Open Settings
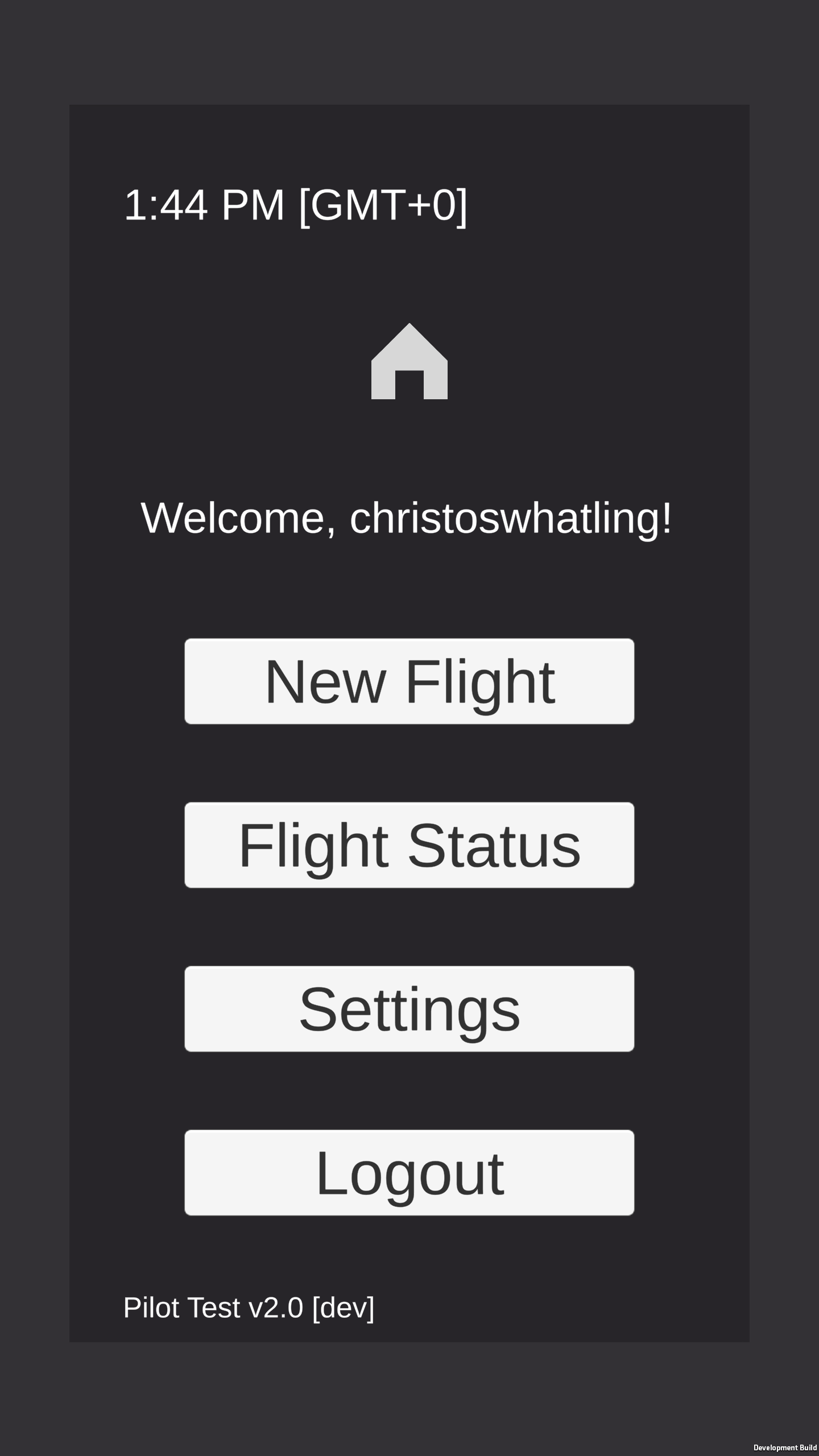 (409, 1008)
